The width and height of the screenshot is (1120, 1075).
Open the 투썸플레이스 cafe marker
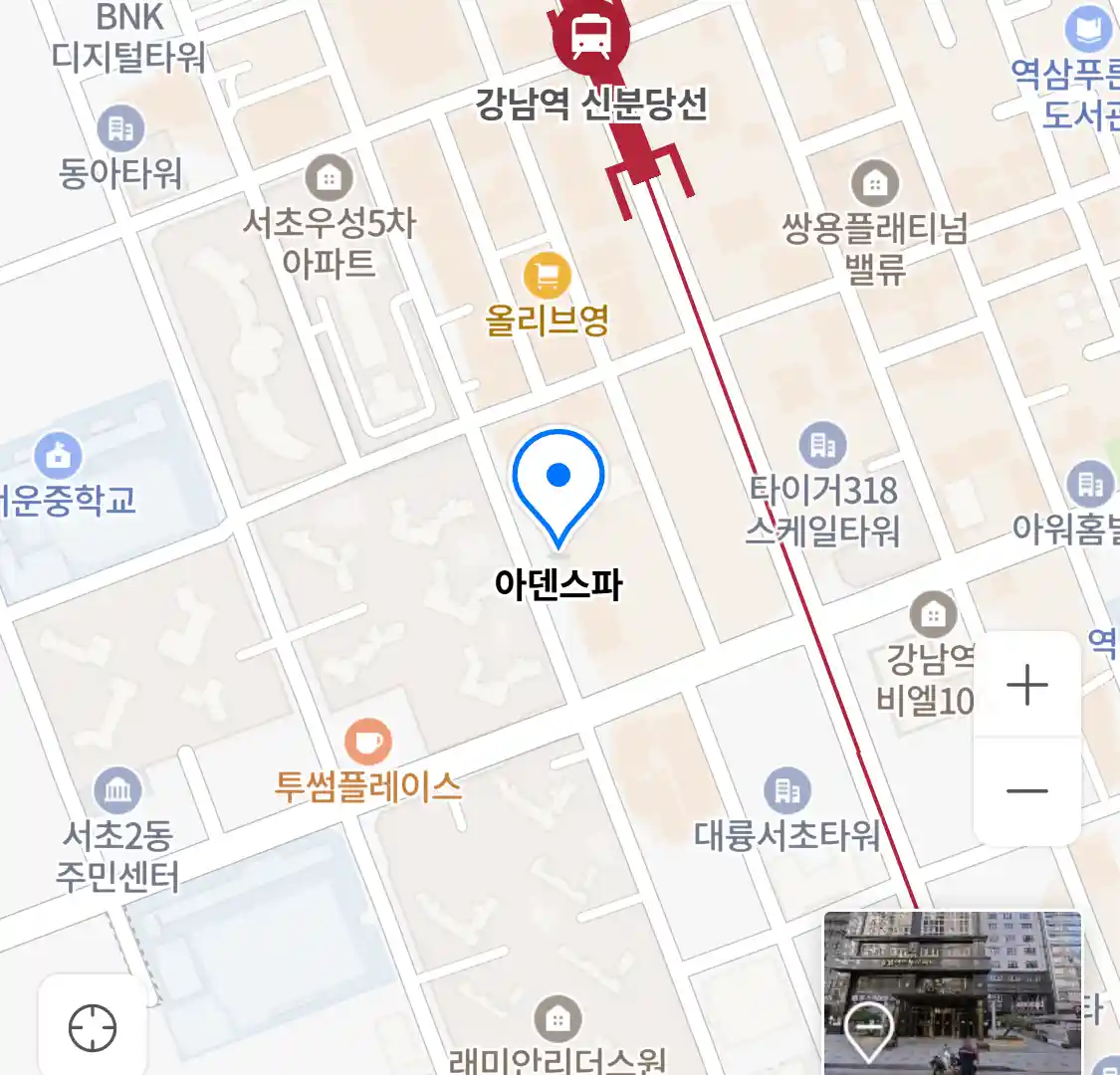[x=367, y=743]
